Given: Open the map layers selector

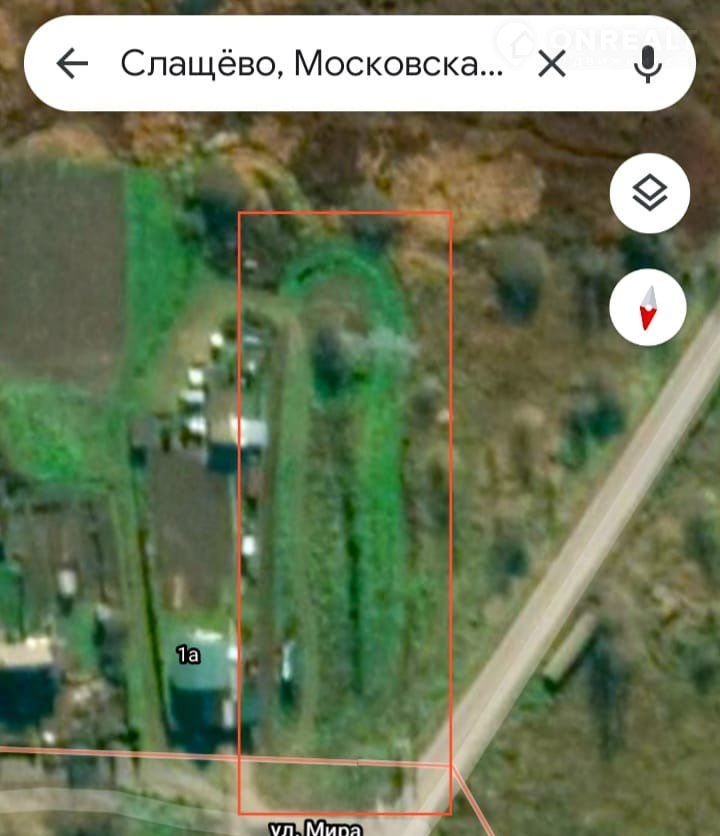Looking at the screenshot, I should pyautogui.click(x=649, y=194).
